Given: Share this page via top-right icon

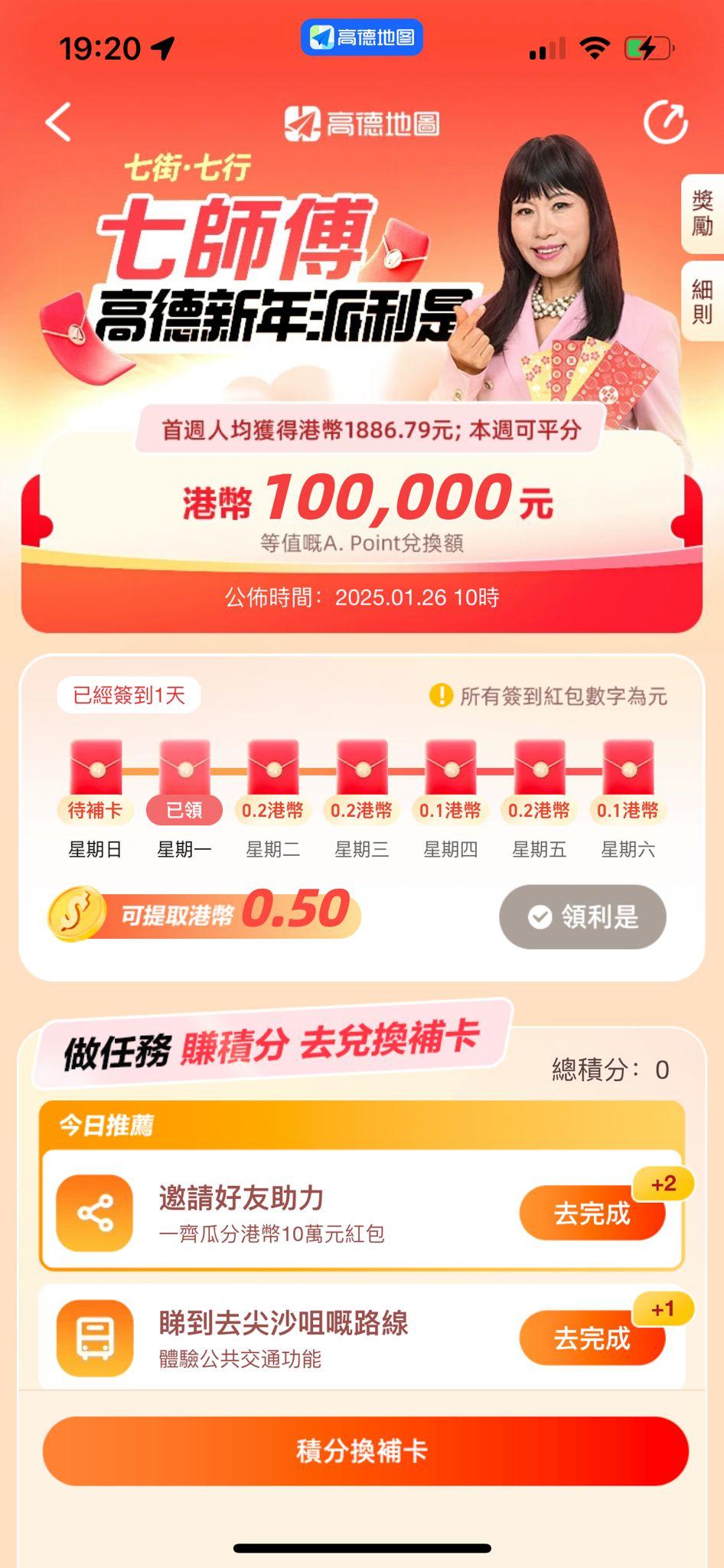Looking at the screenshot, I should [665, 122].
